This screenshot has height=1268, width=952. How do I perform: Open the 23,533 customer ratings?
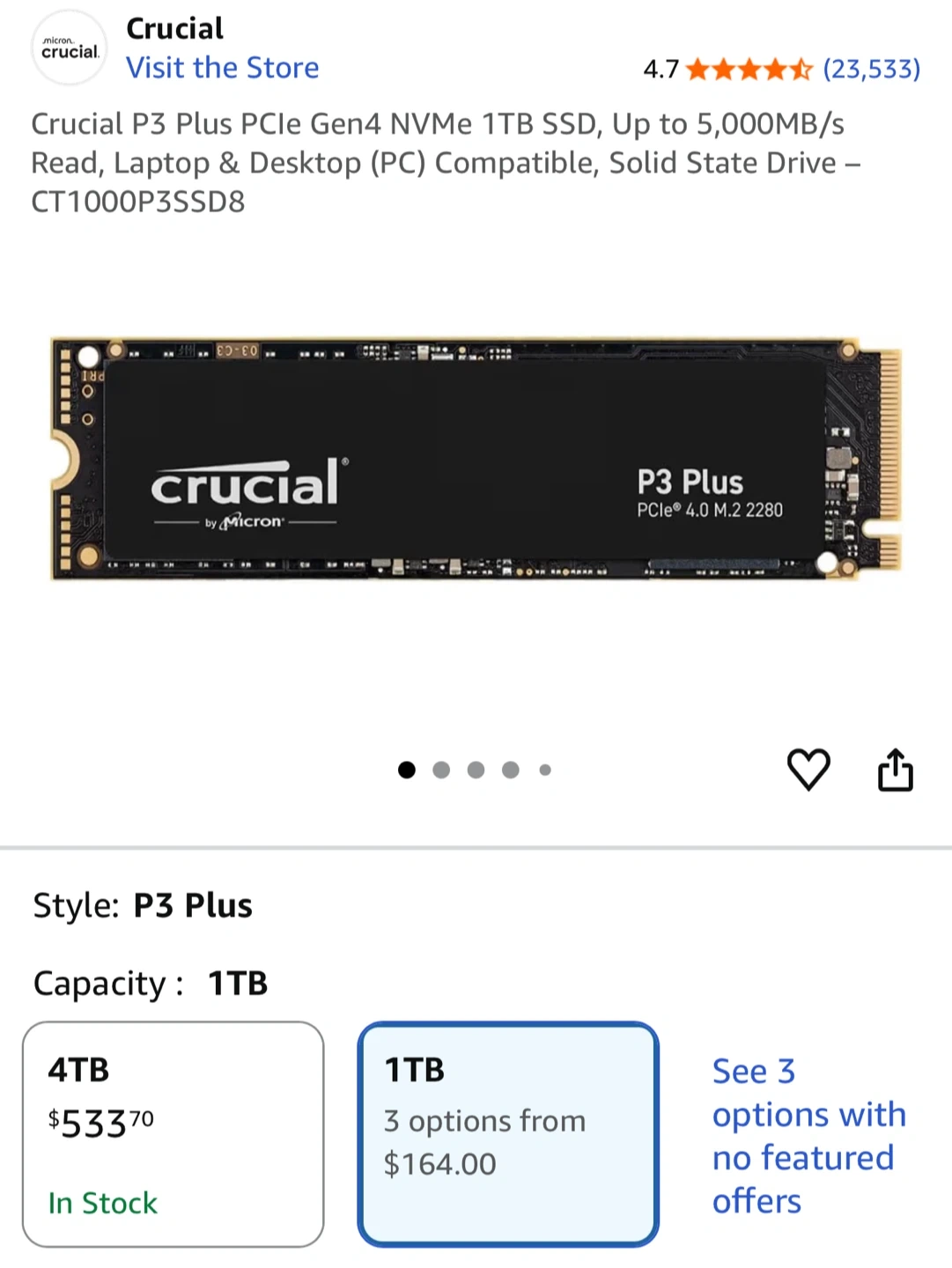coord(870,69)
